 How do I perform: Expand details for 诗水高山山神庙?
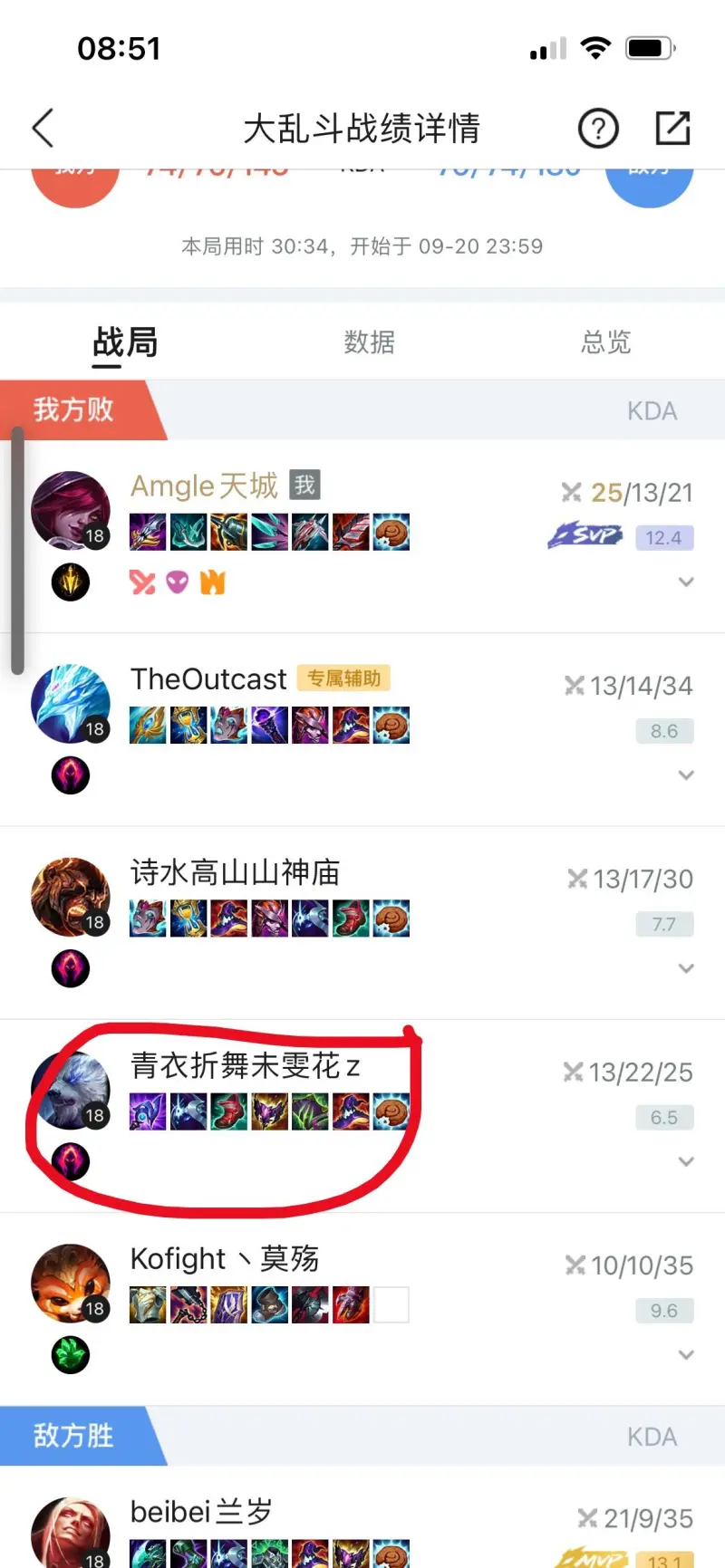686,968
